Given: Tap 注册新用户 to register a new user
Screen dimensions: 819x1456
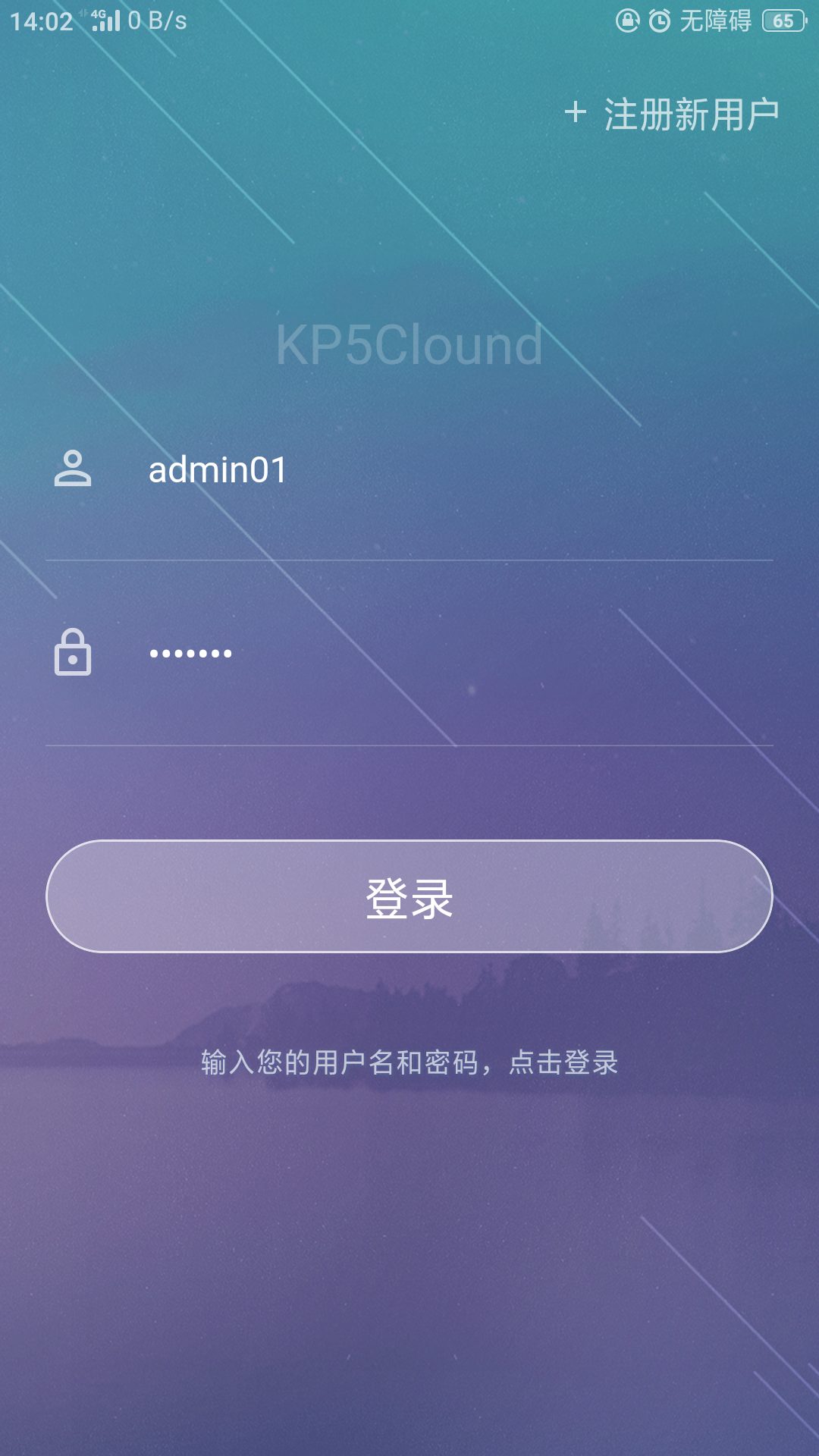Looking at the screenshot, I should (673, 115).
